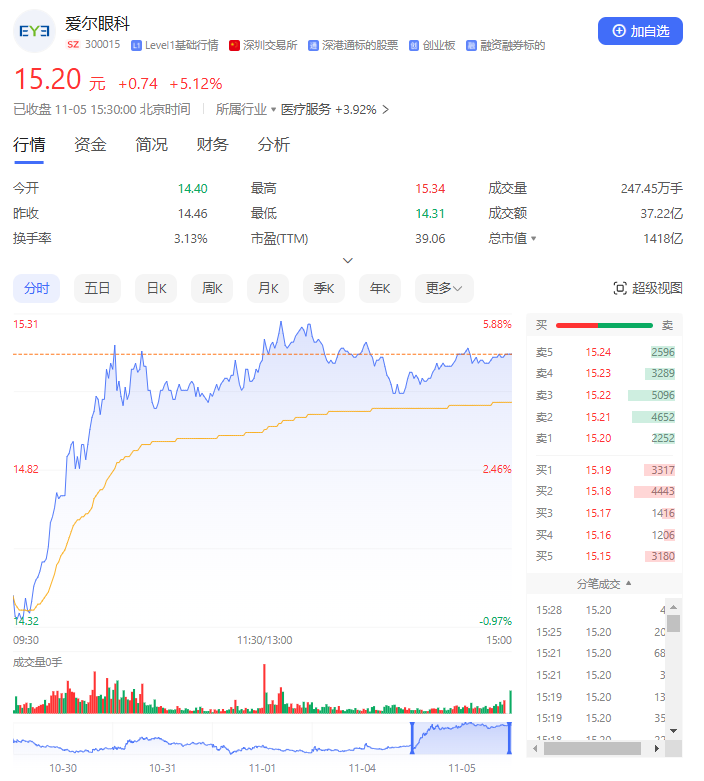Image resolution: width=704 pixels, height=781 pixels.
Task: Toggle the 总市值 dropdown arrow
Action: pos(534,239)
